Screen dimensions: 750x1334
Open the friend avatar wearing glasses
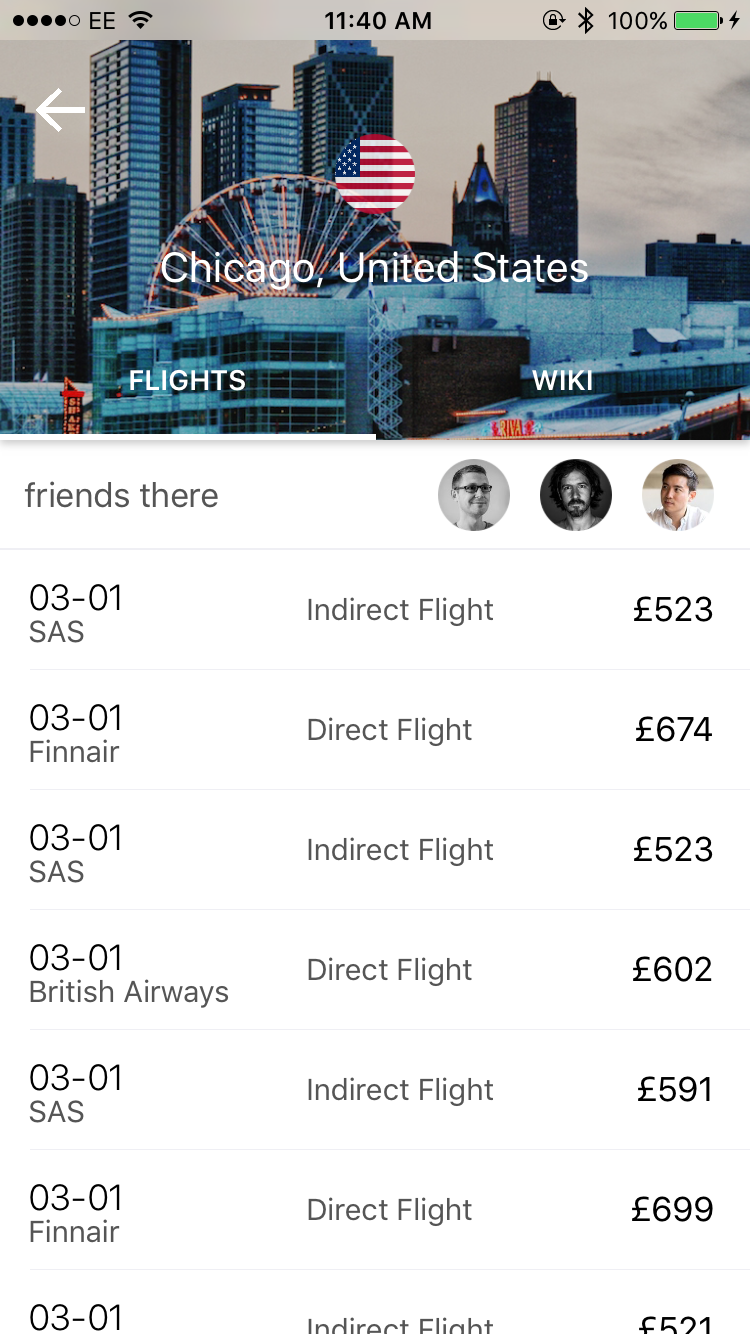click(x=474, y=495)
